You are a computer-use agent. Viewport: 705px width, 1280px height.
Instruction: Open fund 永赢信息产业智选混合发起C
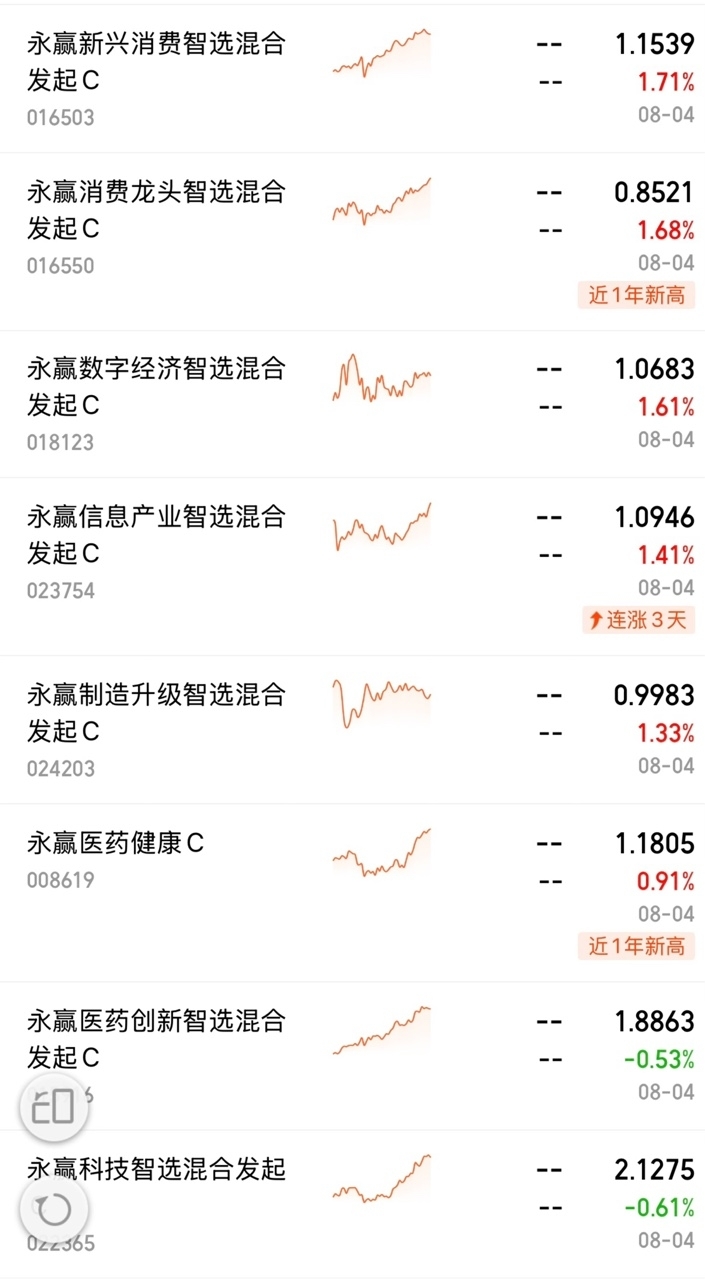(x=352, y=567)
